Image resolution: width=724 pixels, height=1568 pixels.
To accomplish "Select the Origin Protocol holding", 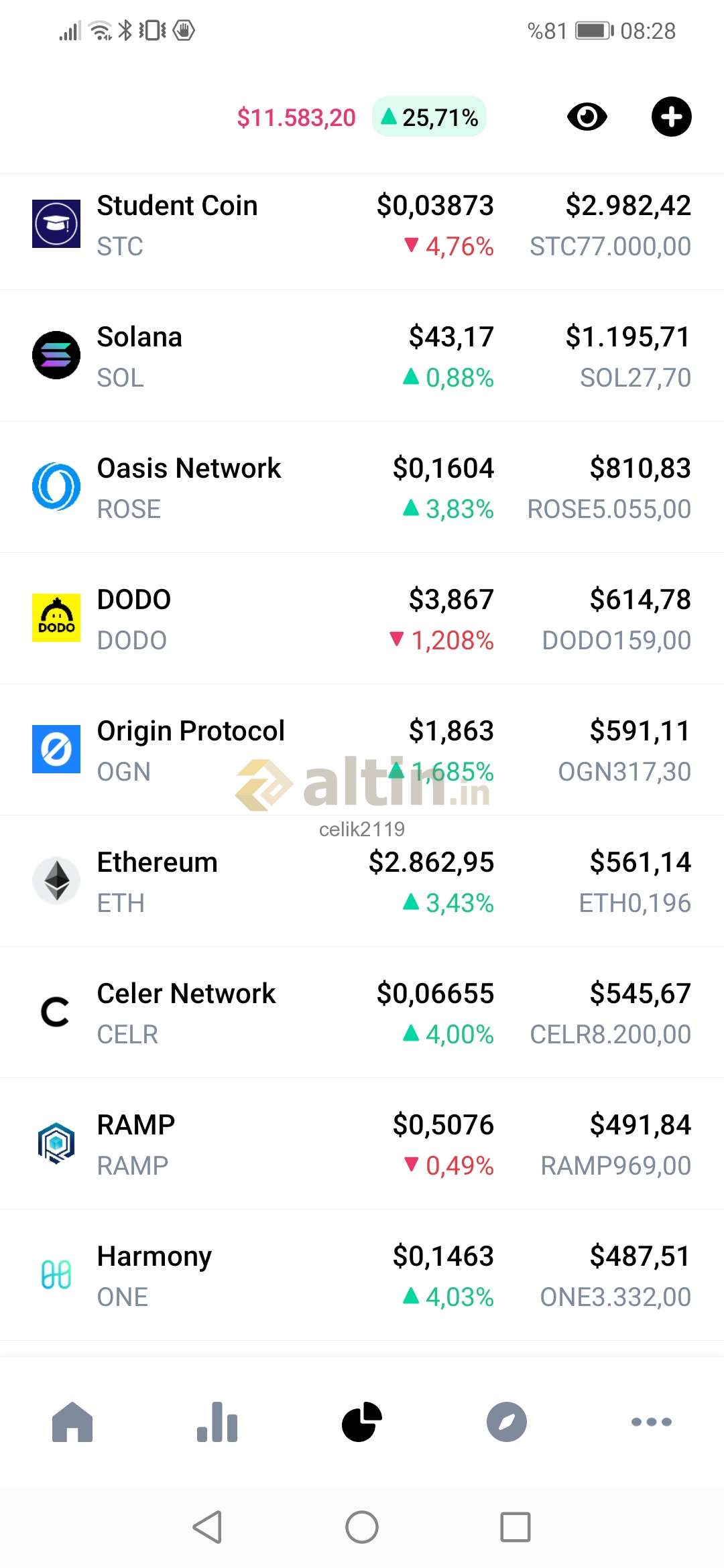I will 362,750.
